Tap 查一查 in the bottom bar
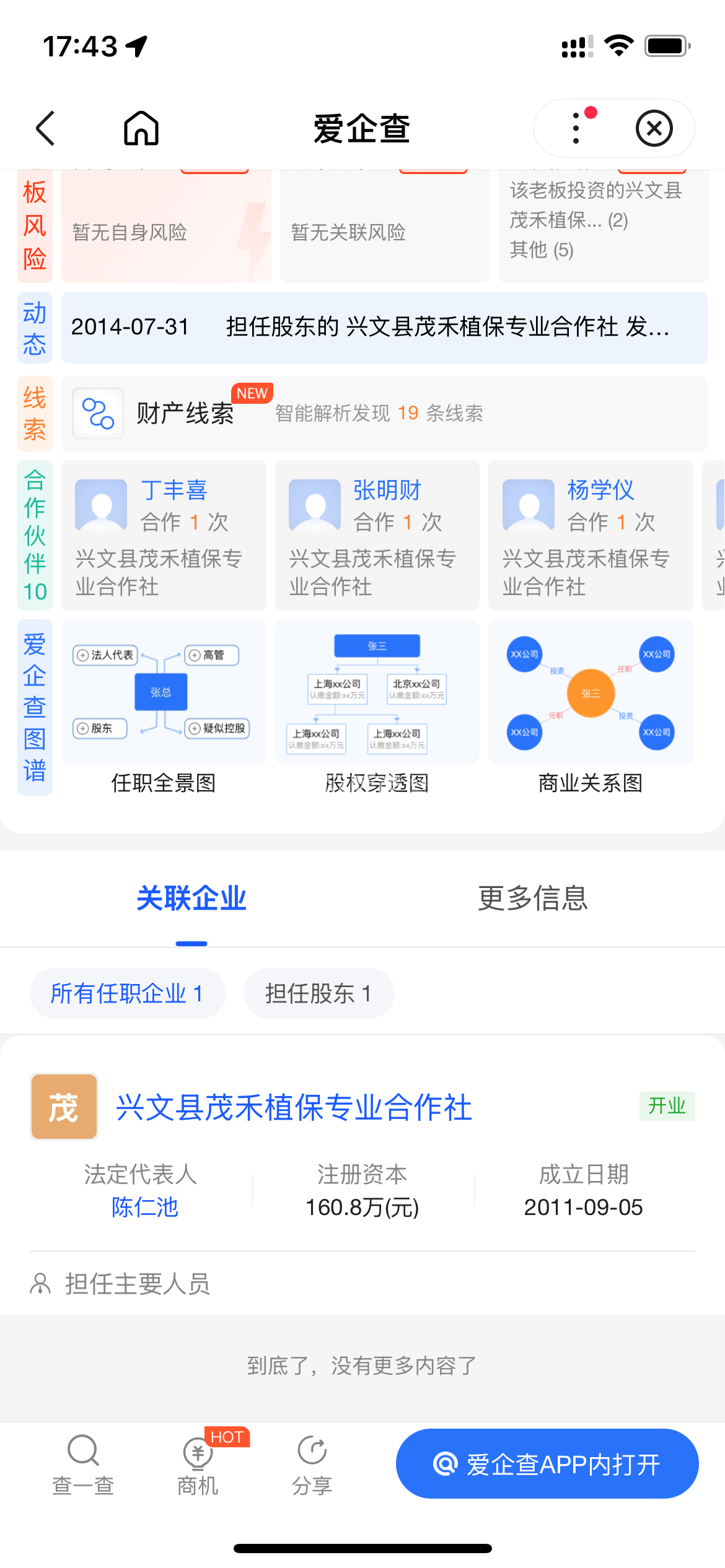725x1568 pixels. pyautogui.click(x=83, y=1465)
